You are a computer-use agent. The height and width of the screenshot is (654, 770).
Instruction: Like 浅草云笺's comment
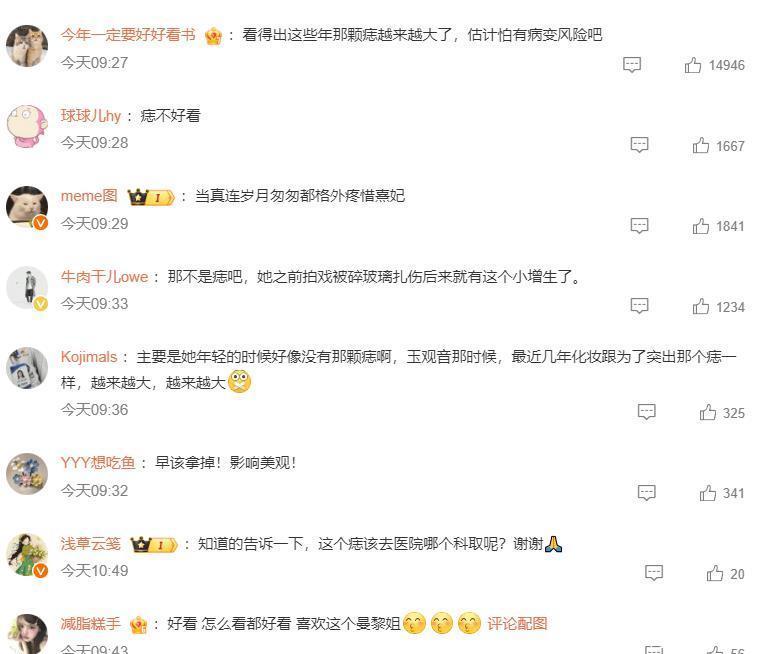click(x=715, y=573)
